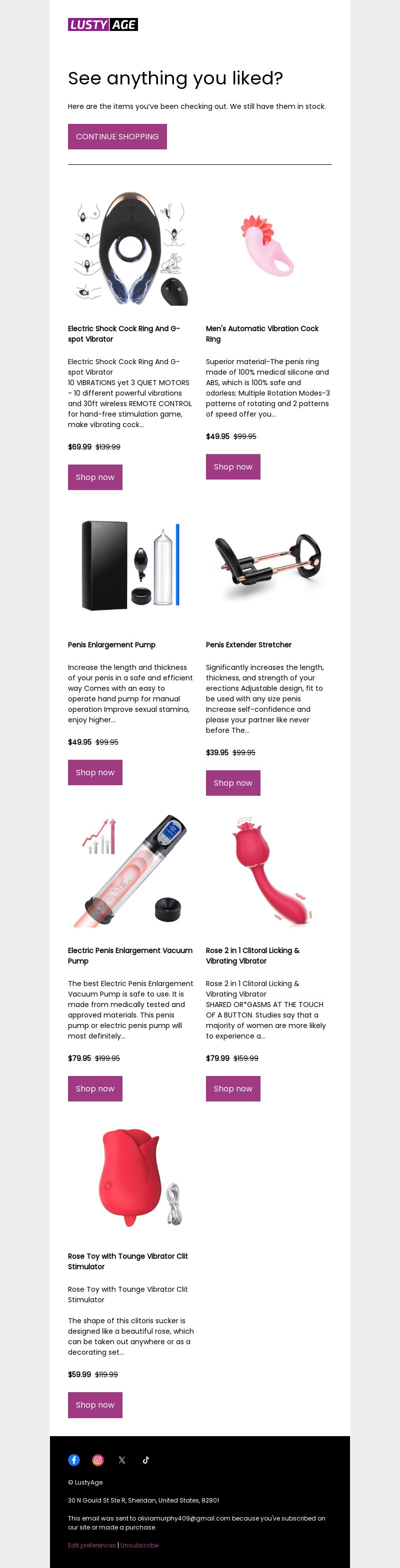Shop now for Rose Toy Clit Stimulator
This screenshot has height=1568, width=400.
click(x=95, y=1404)
